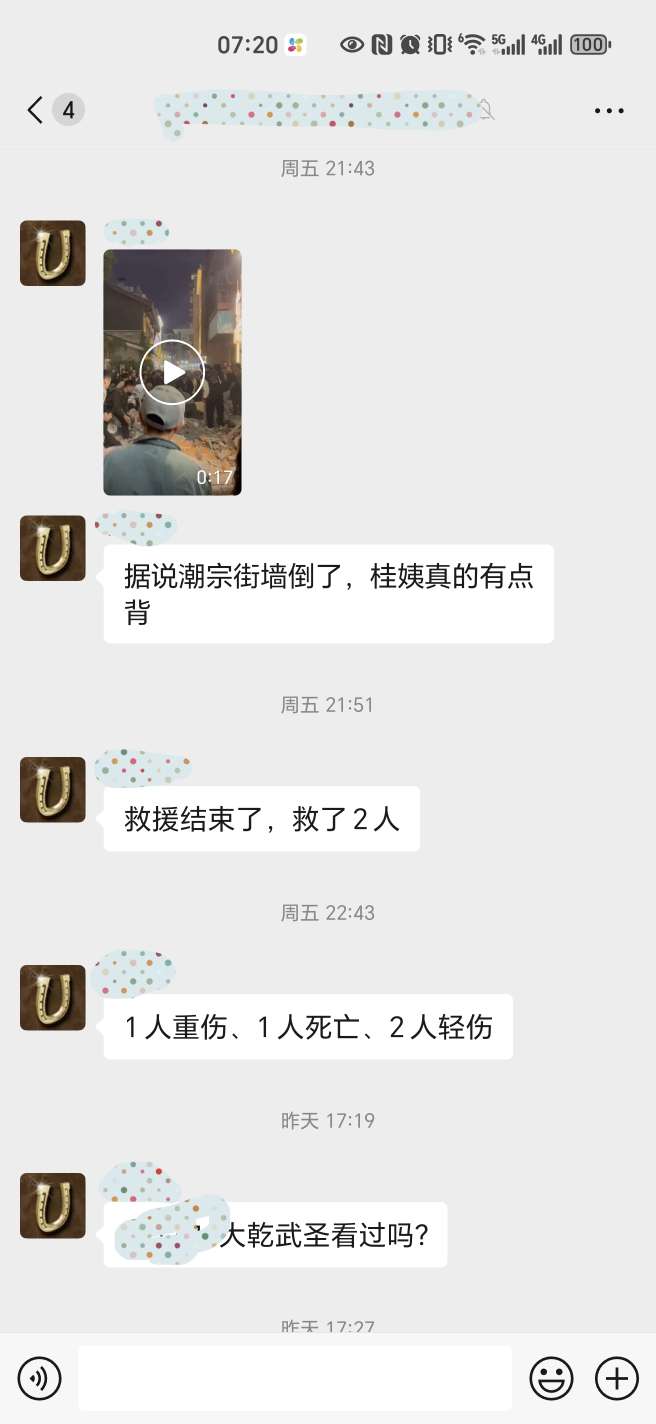Play the 0:17 video message

(x=172, y=373)
